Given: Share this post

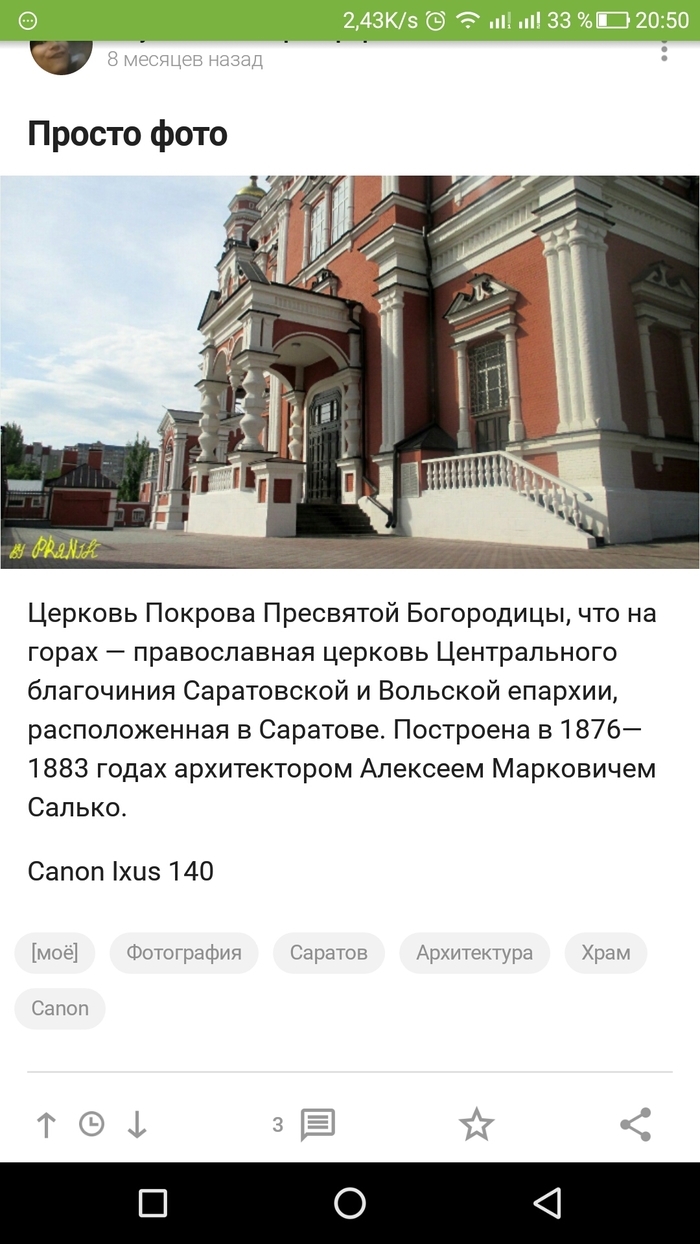Looking at the screenshot, I should [636, 1125].
